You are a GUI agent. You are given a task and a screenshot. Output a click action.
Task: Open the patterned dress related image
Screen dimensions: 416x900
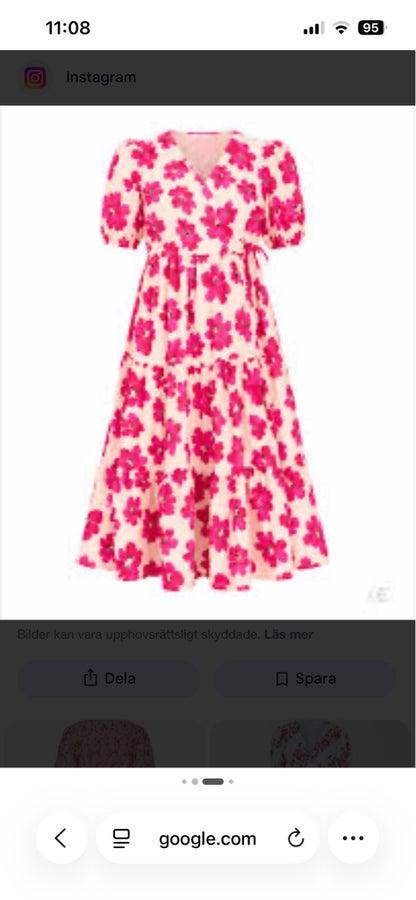tap(310, 743)
